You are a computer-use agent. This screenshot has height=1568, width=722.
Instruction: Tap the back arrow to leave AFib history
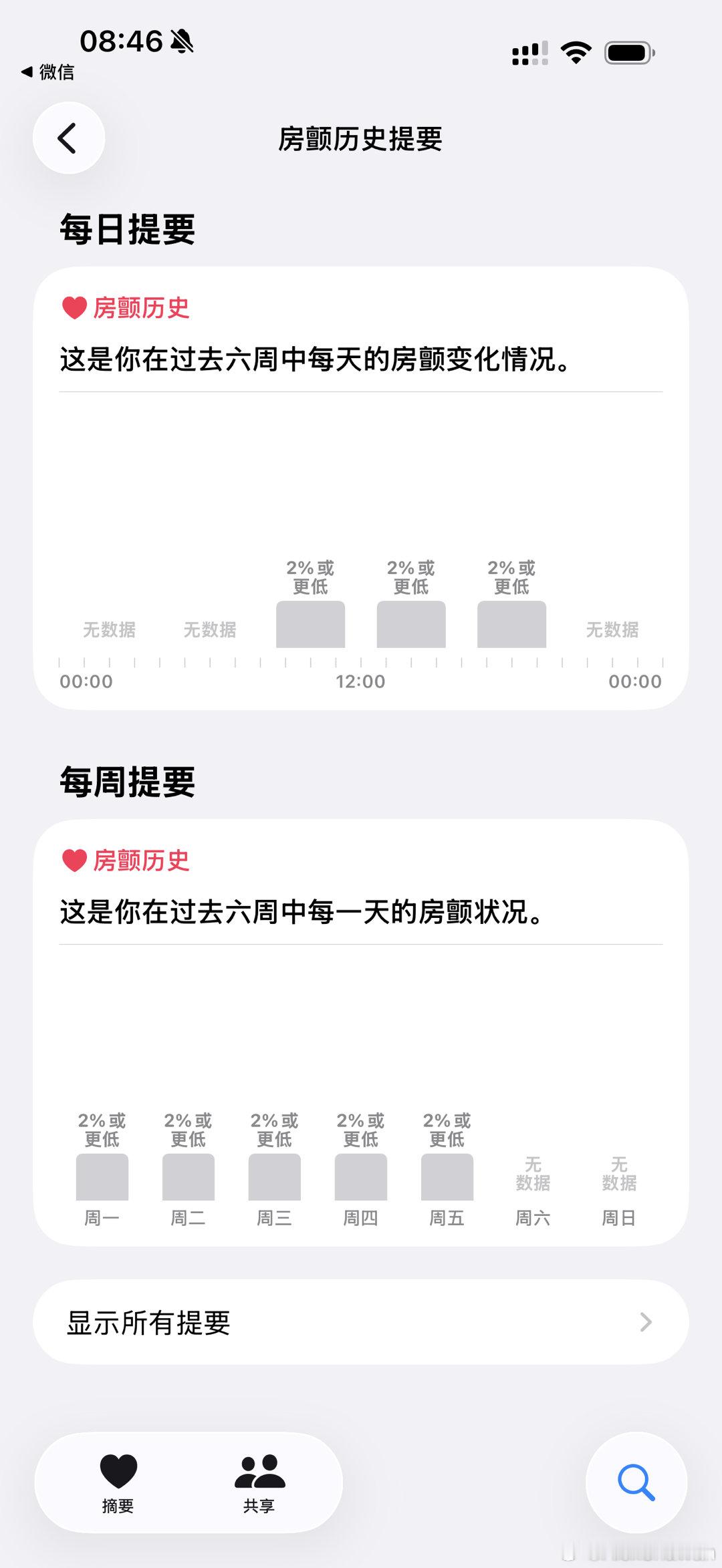[69, 138]
